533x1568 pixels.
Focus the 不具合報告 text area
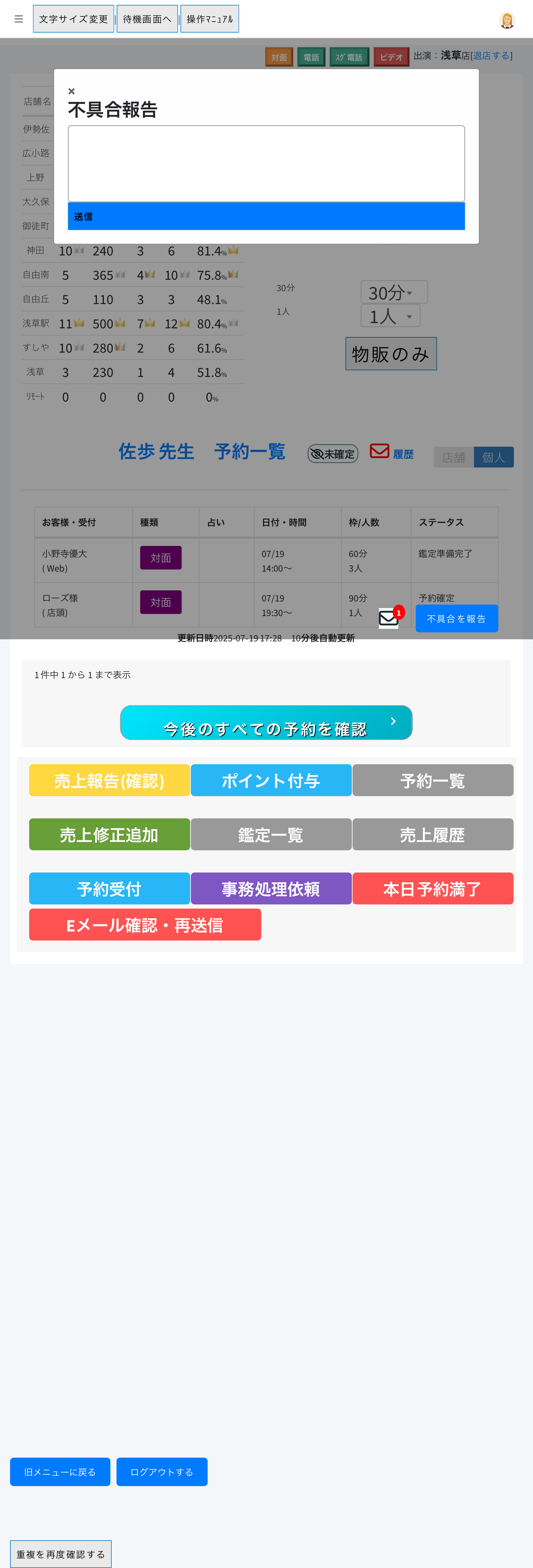pyautogui.click(x=266, y=163)
